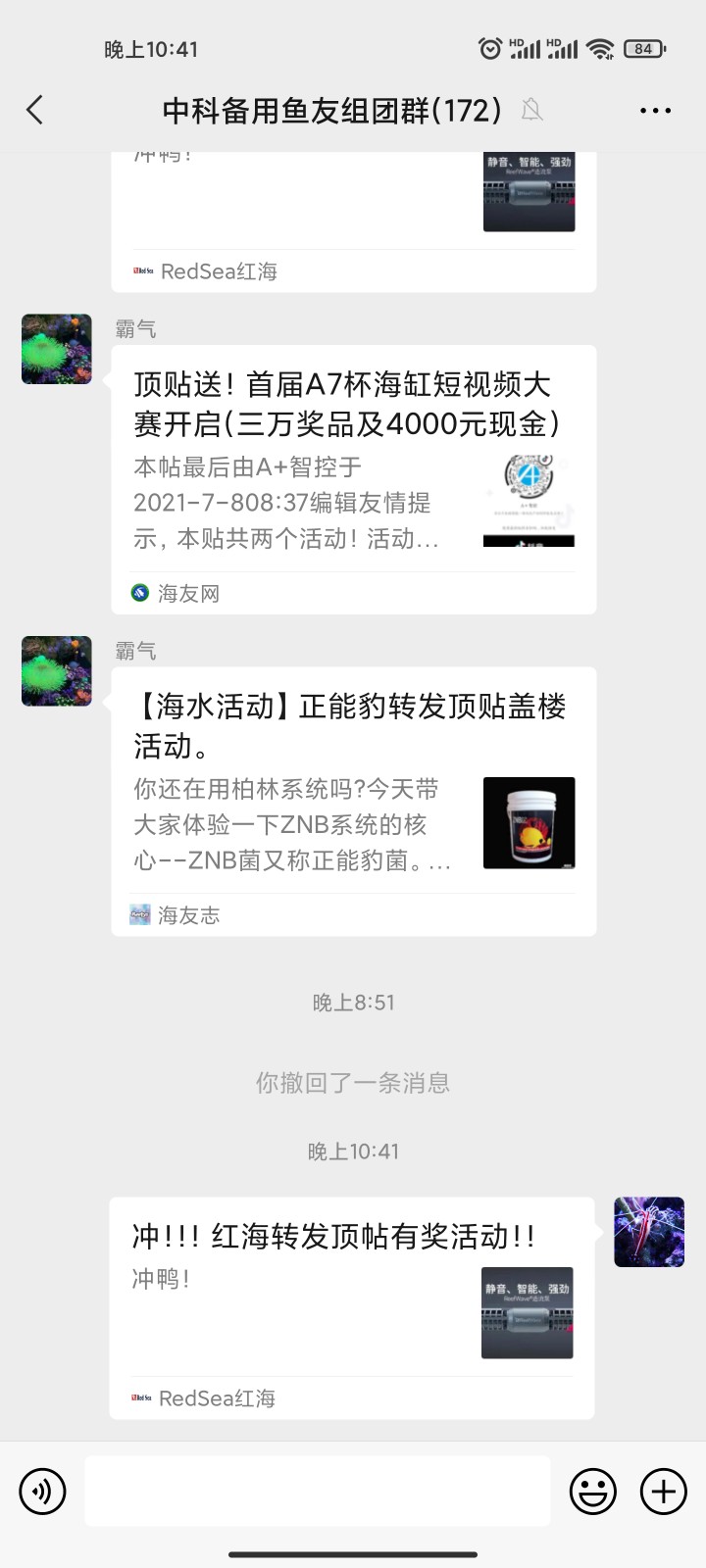
Task: Open the group chat overflow menu
Action: (655, 111)
